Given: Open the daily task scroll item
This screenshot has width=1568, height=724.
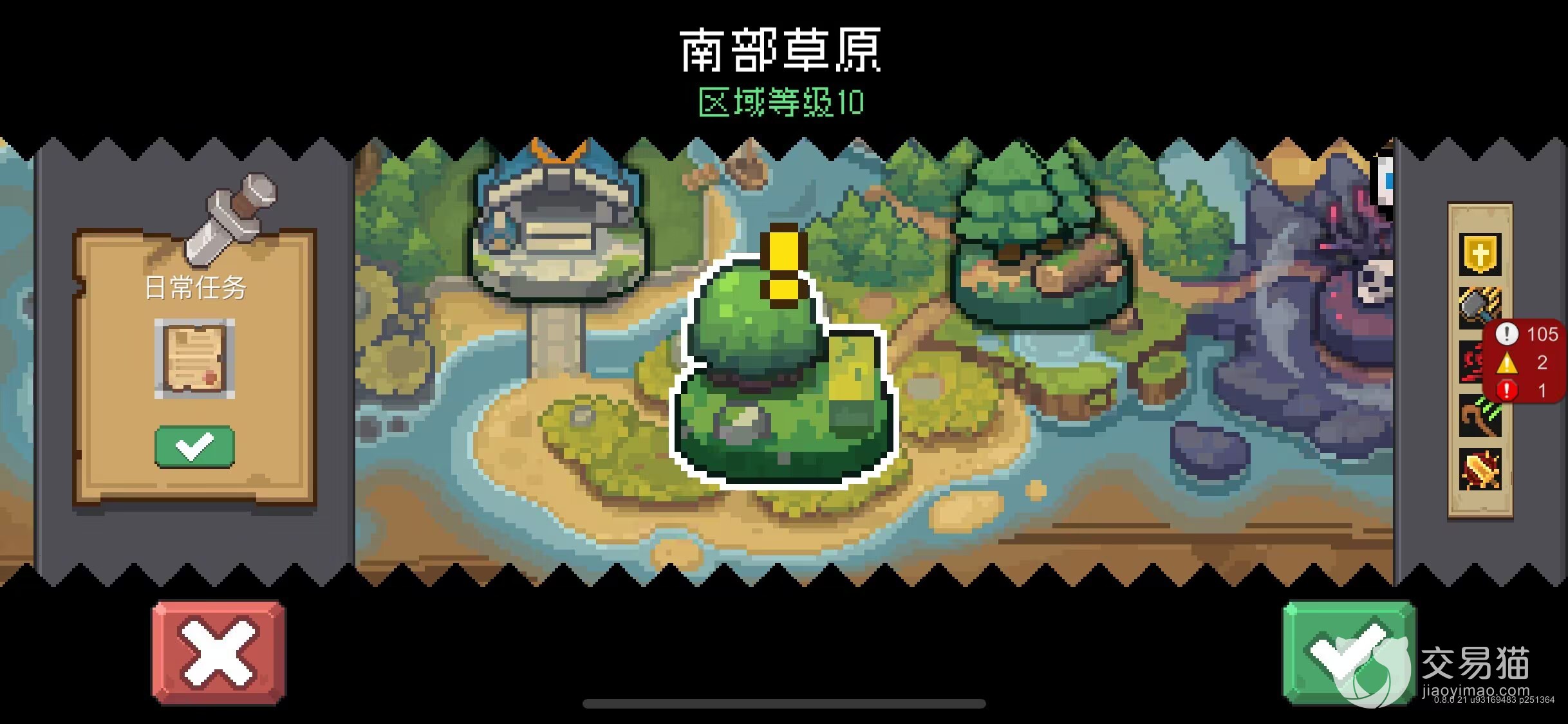Looking at the screenshot, I should pyautogui.click(x=194, y=358).
